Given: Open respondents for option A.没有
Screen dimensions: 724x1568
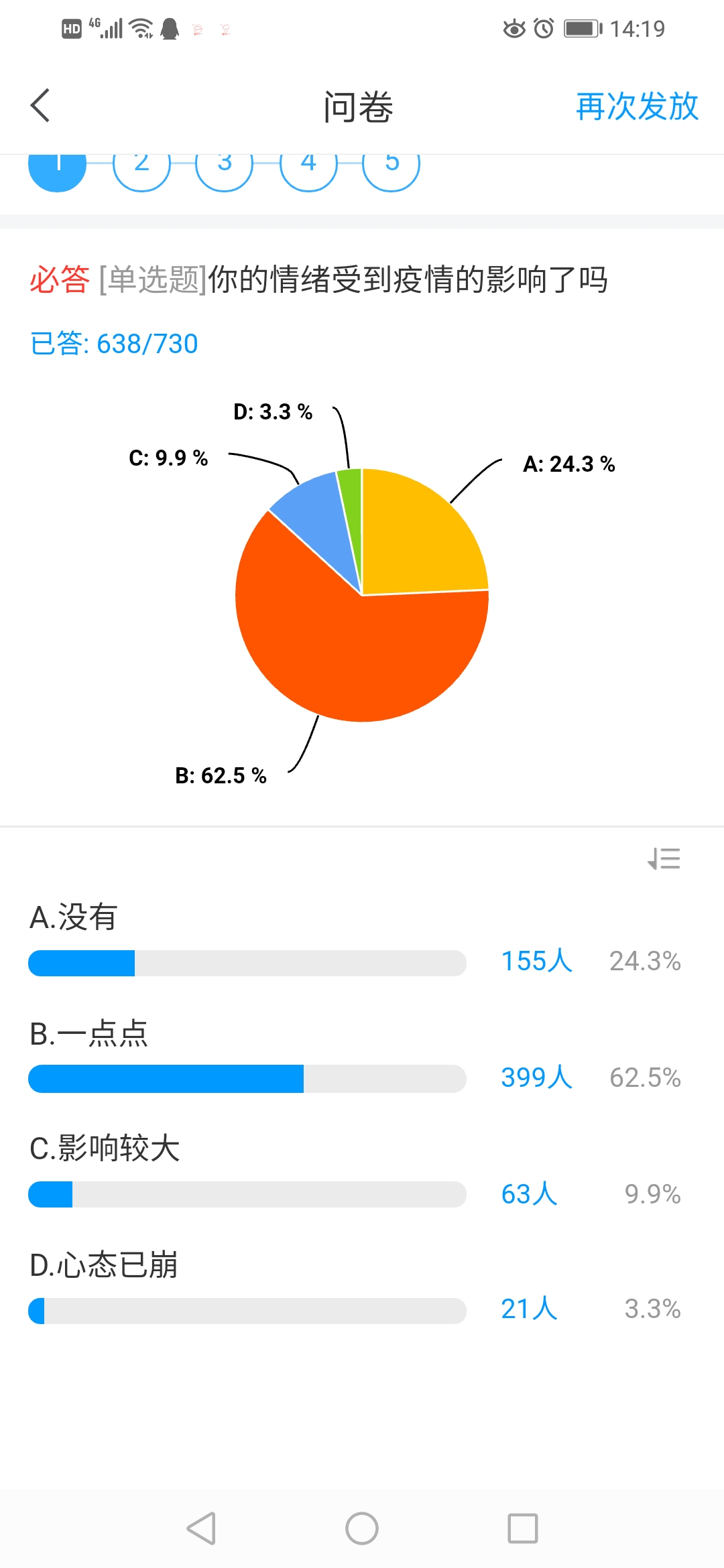Looking at the screenshot, I should 536,961.
